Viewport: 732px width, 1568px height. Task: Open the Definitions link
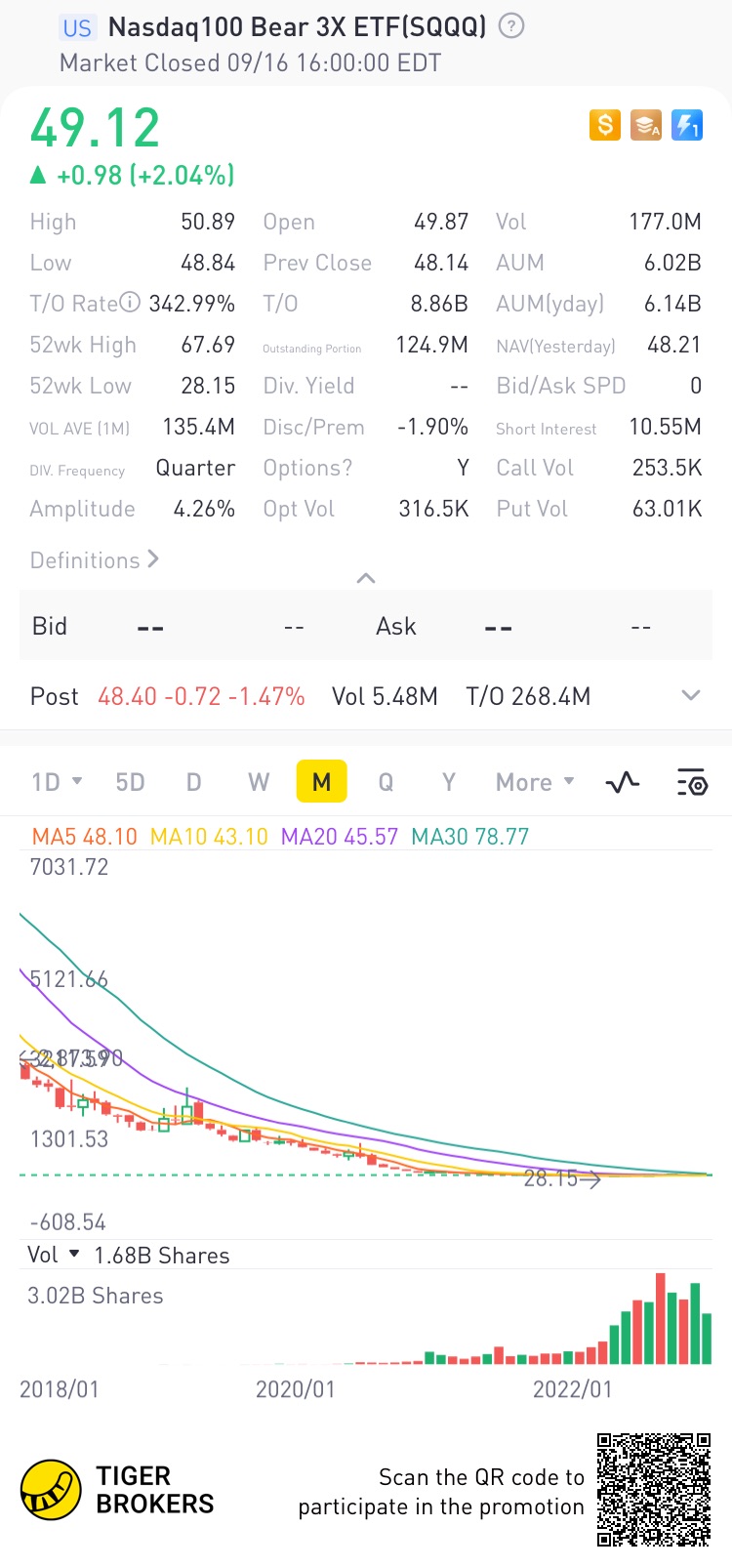pyautogui.click(x=94, y=560)
